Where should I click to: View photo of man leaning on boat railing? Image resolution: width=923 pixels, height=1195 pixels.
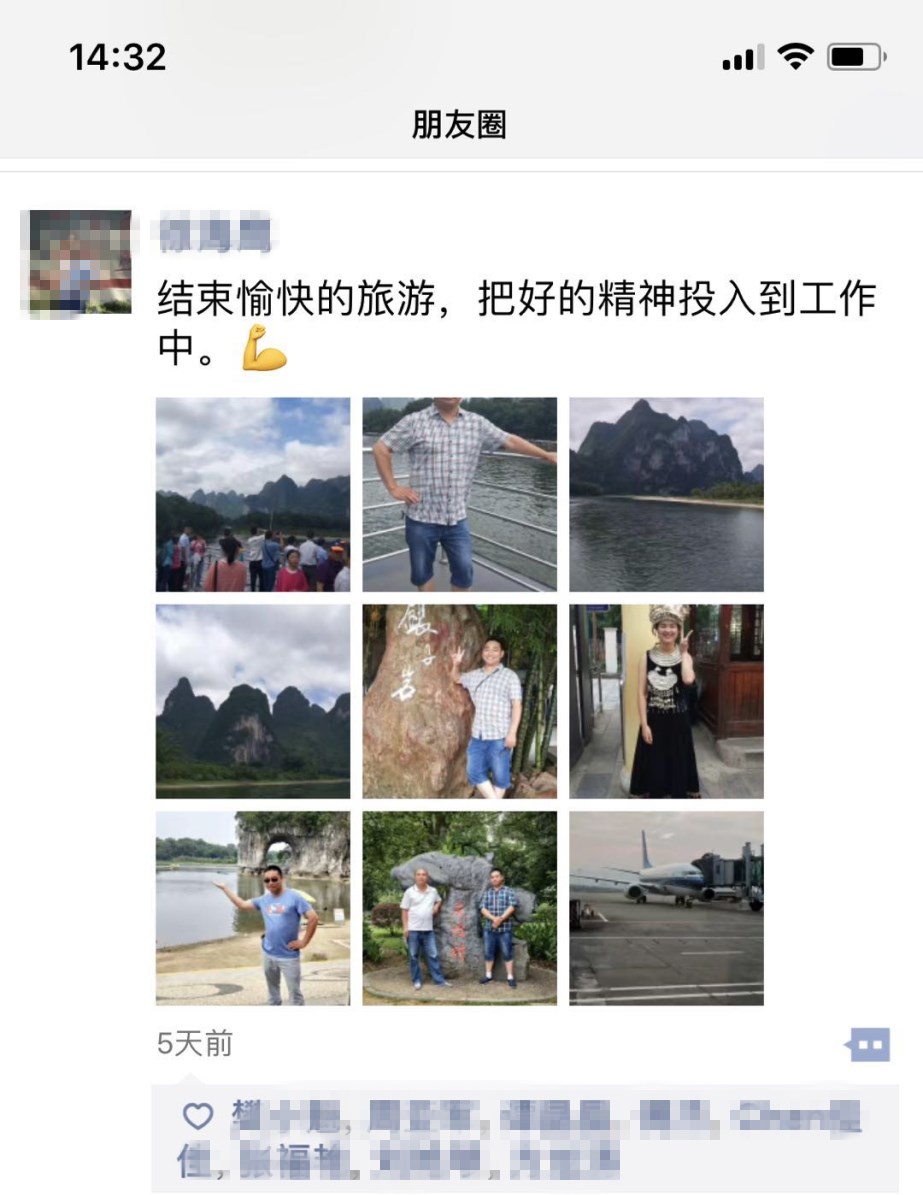click(459, 495)
